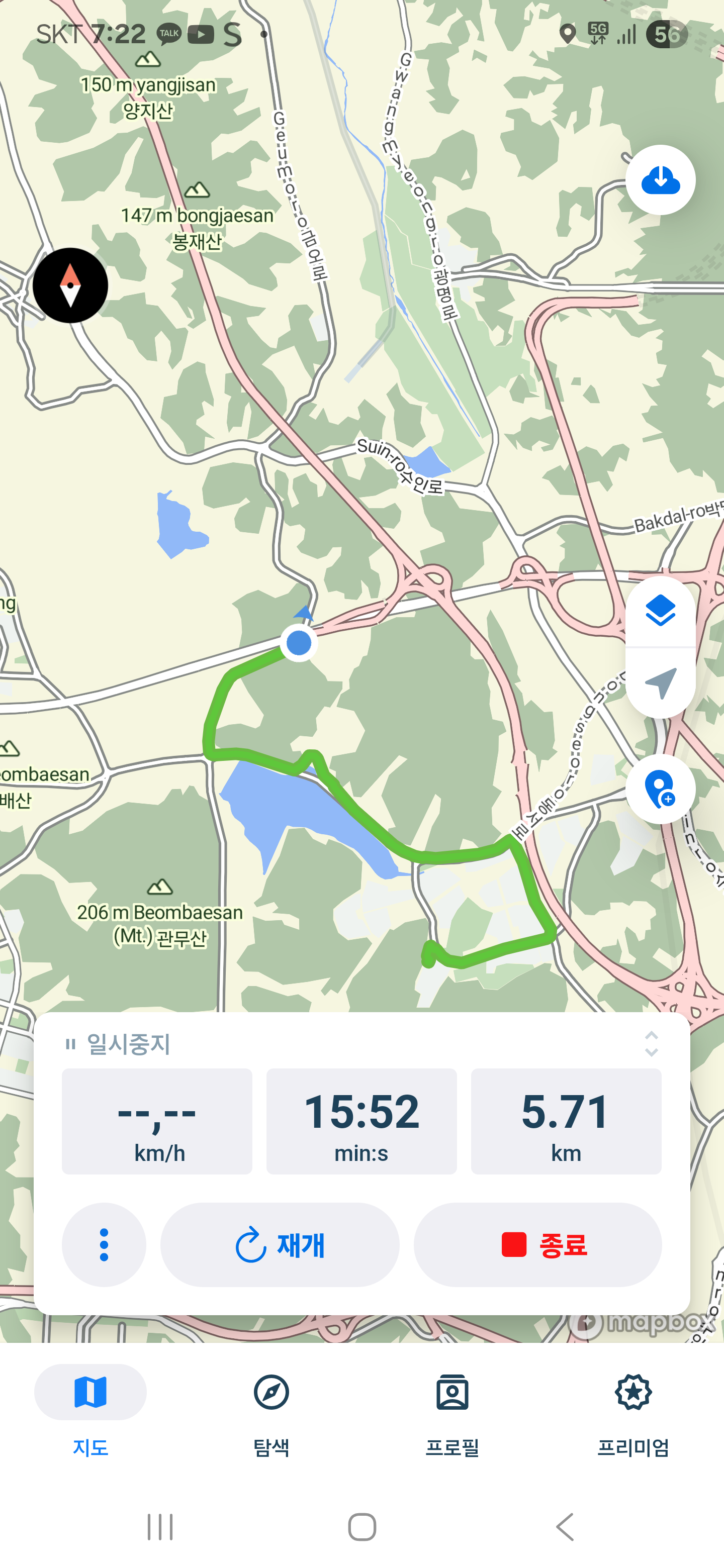
Task: Center map on my current location
Action: coord(660,683)
